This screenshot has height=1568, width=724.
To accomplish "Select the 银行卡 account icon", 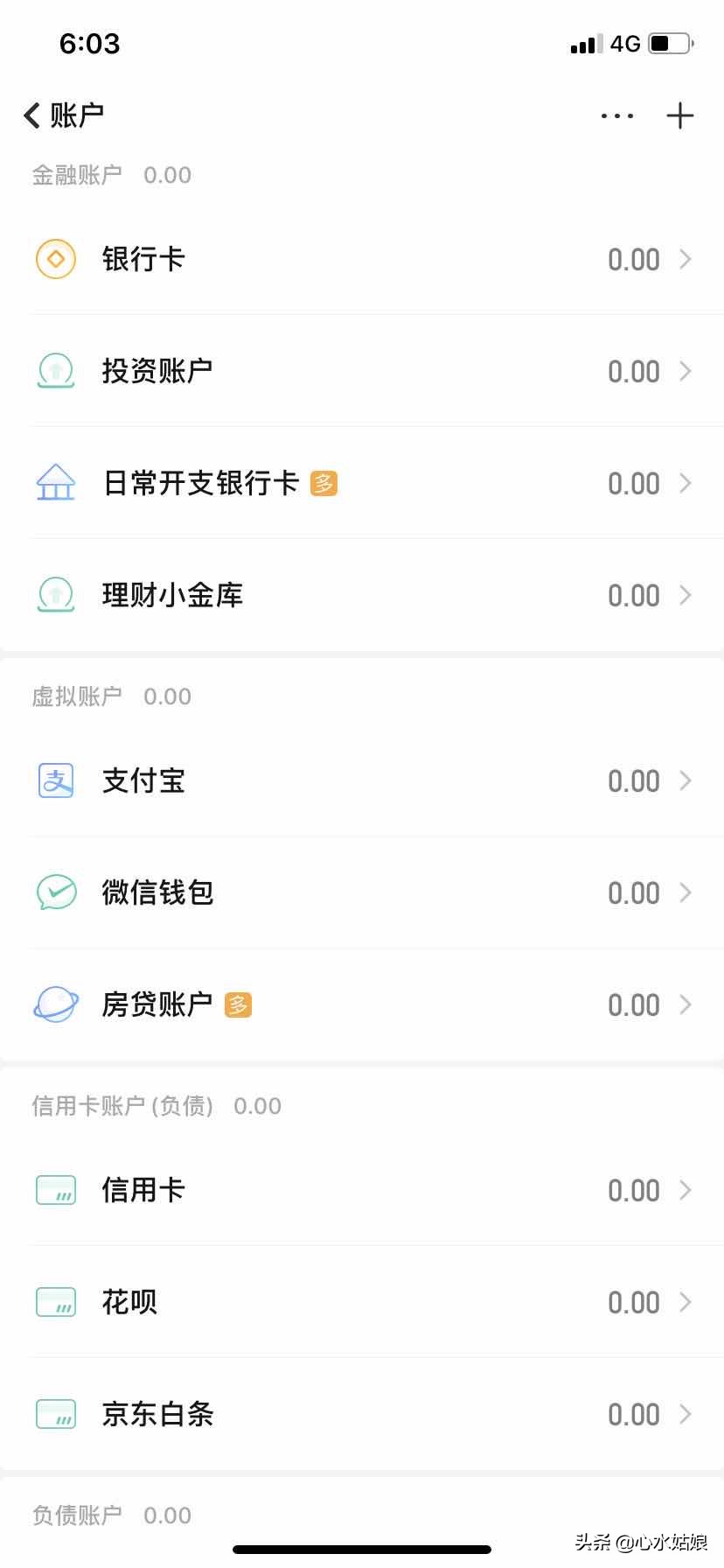I will coord(55,259).
